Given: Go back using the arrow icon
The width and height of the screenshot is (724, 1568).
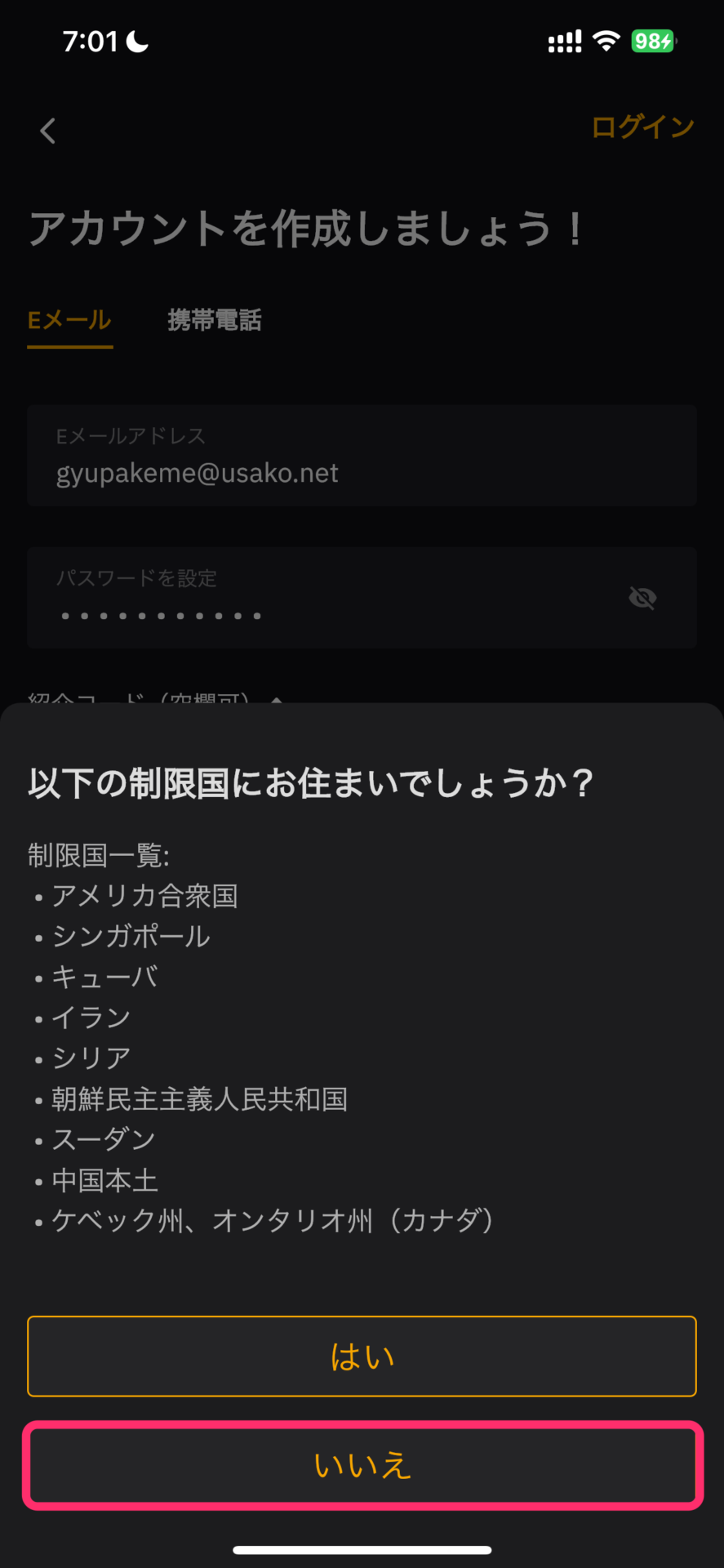Looking at the screenshot, I should pyautogui.click(x=48, y=131).
